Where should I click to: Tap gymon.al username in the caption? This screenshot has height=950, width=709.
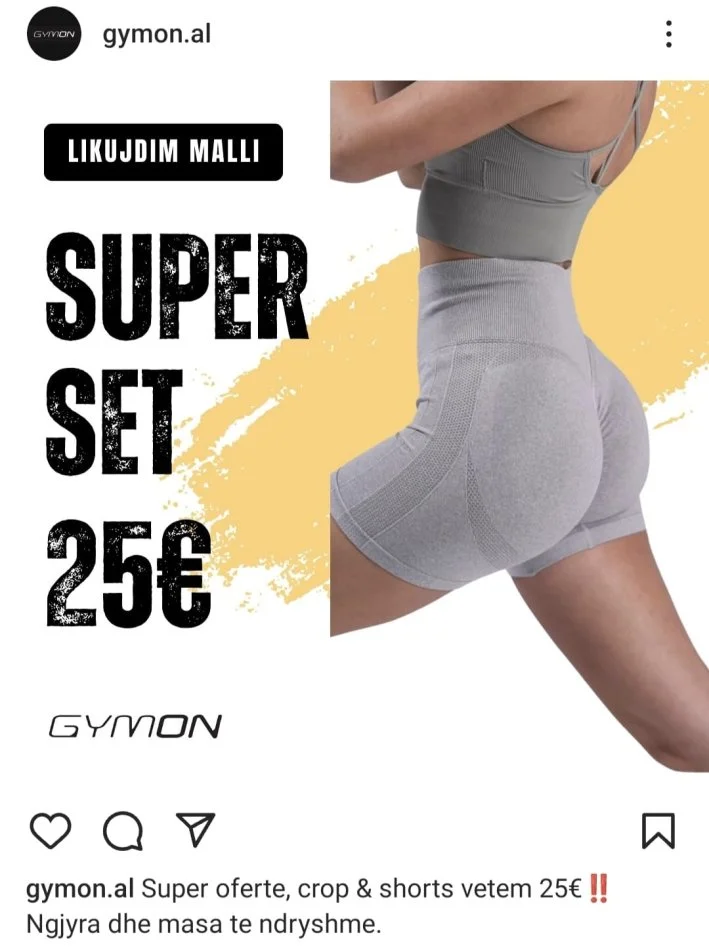point(79,889)
